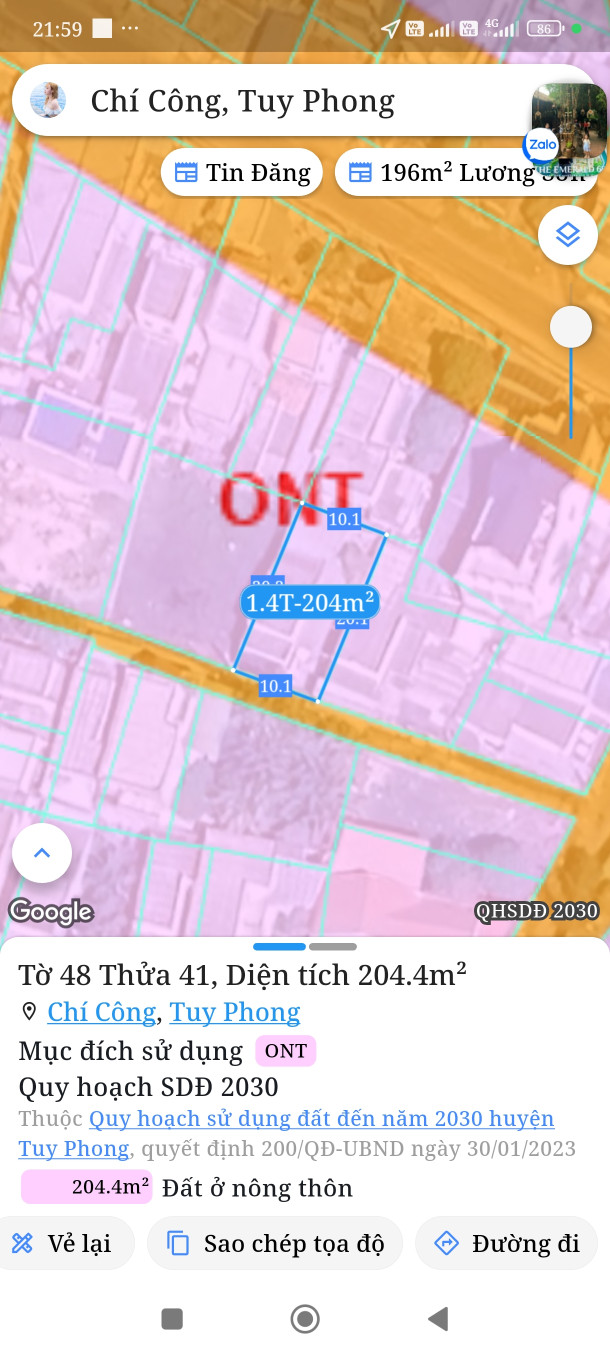Open Quy hoạch sử dụng đất 2030 link
This screenshot has height=1356, width=610.
320,1119
